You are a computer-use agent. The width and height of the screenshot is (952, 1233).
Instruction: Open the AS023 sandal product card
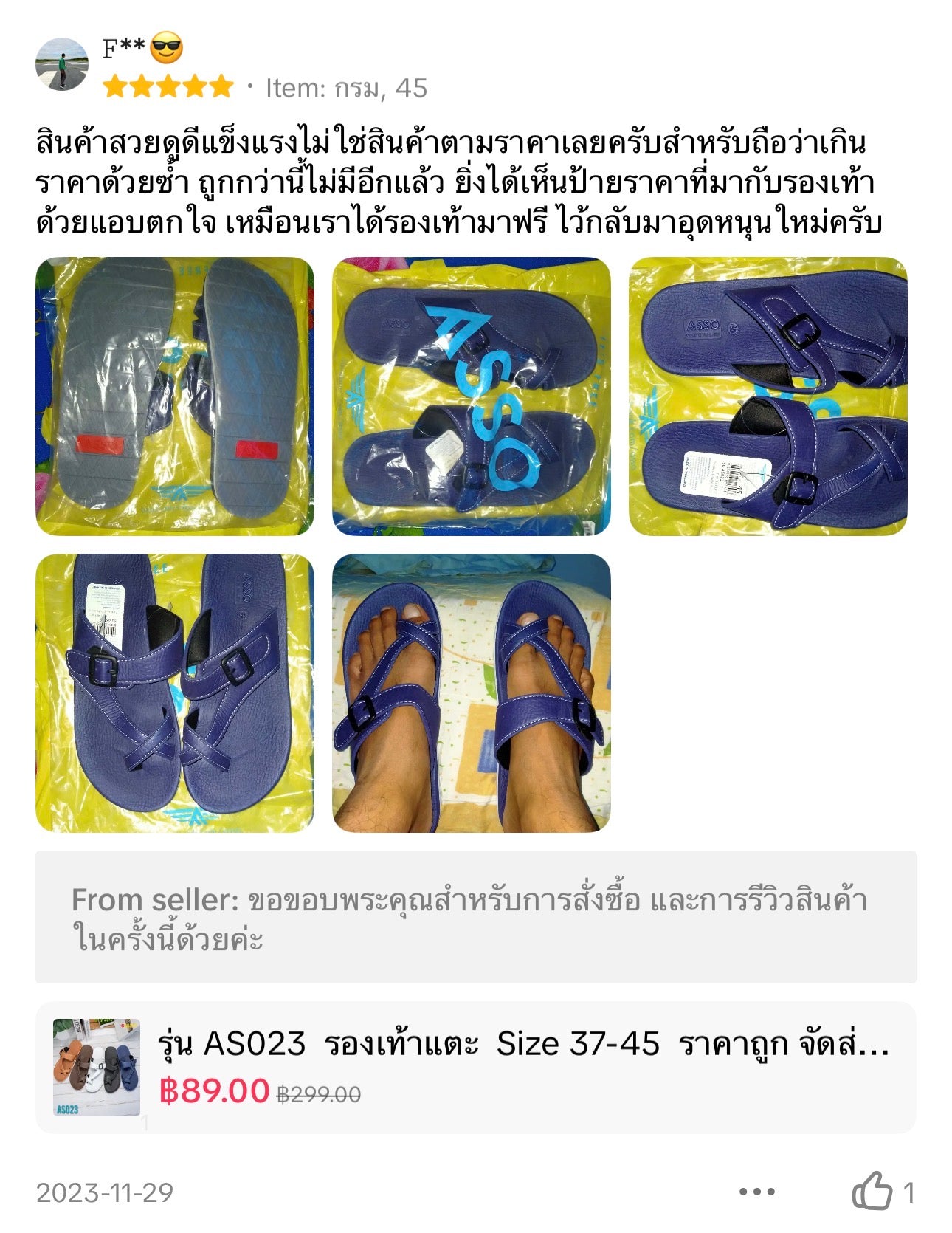click(x=475, y=1067)
